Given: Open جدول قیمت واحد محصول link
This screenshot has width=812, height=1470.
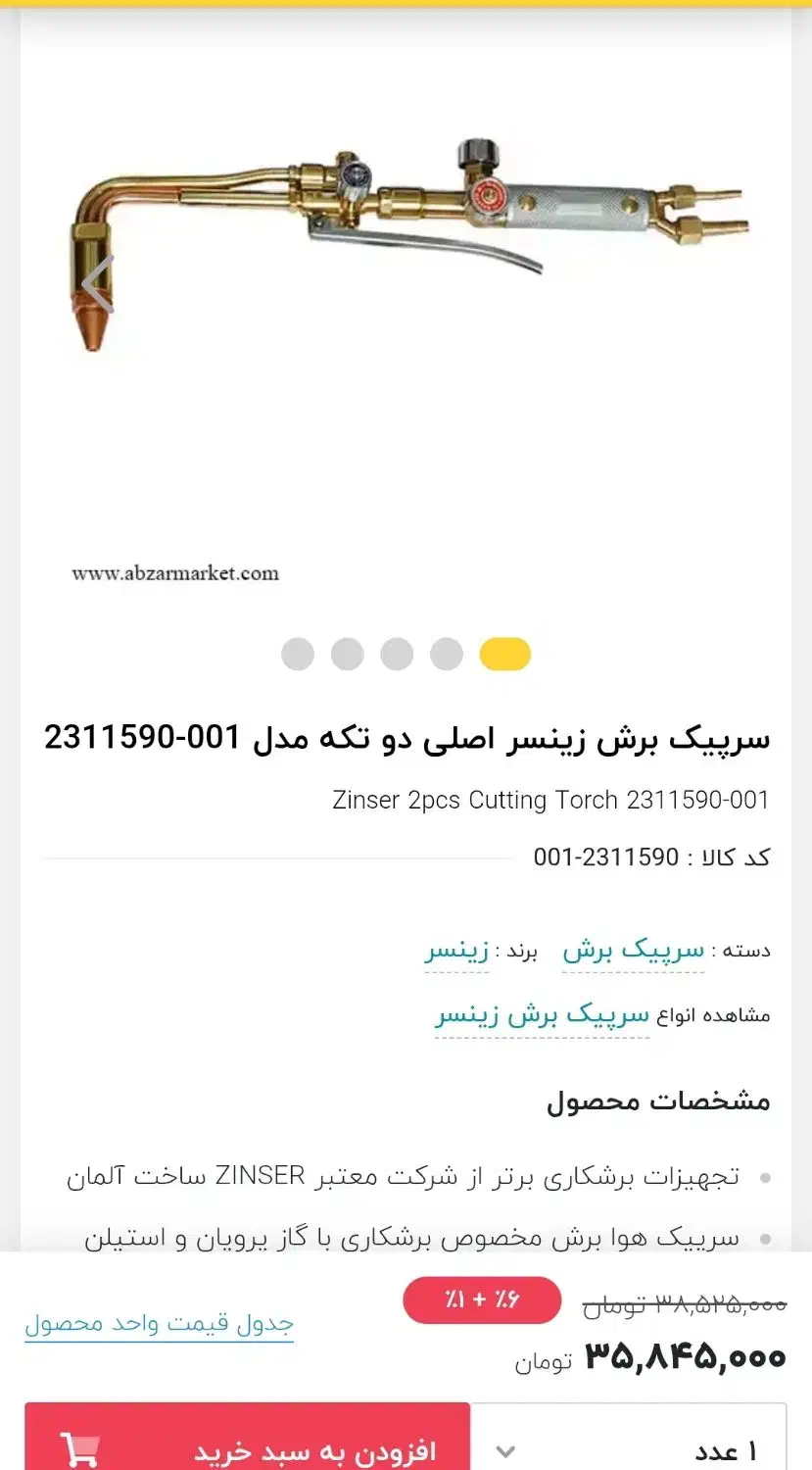Looking at the screenshot, I should click(160, 1324).
